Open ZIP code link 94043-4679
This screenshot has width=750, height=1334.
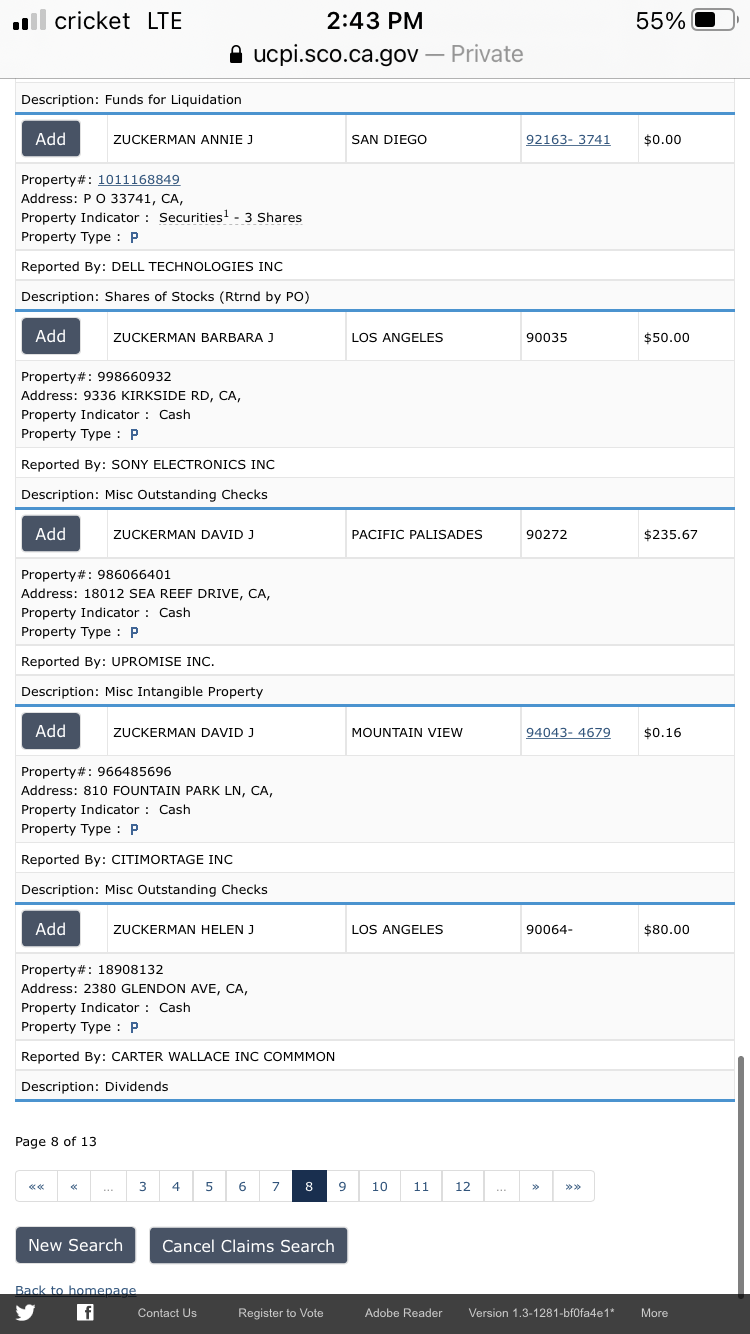pos(568,732)
